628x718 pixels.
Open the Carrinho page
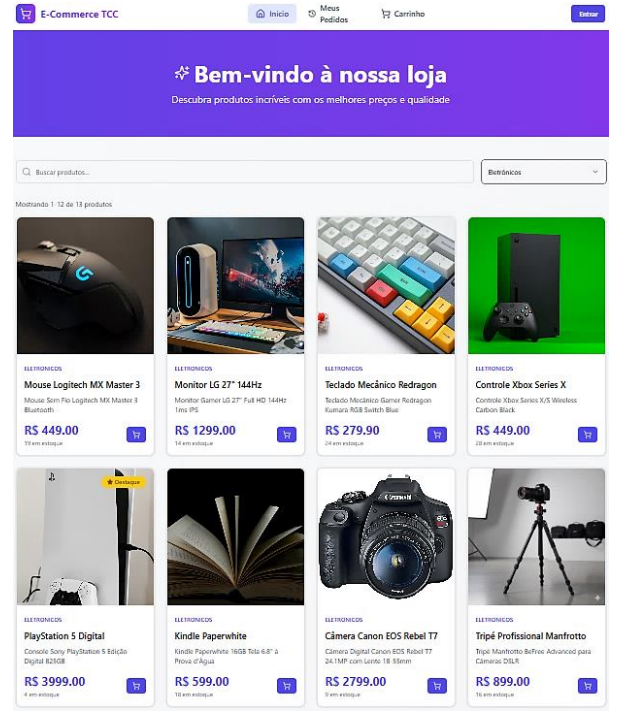(403, 14)
